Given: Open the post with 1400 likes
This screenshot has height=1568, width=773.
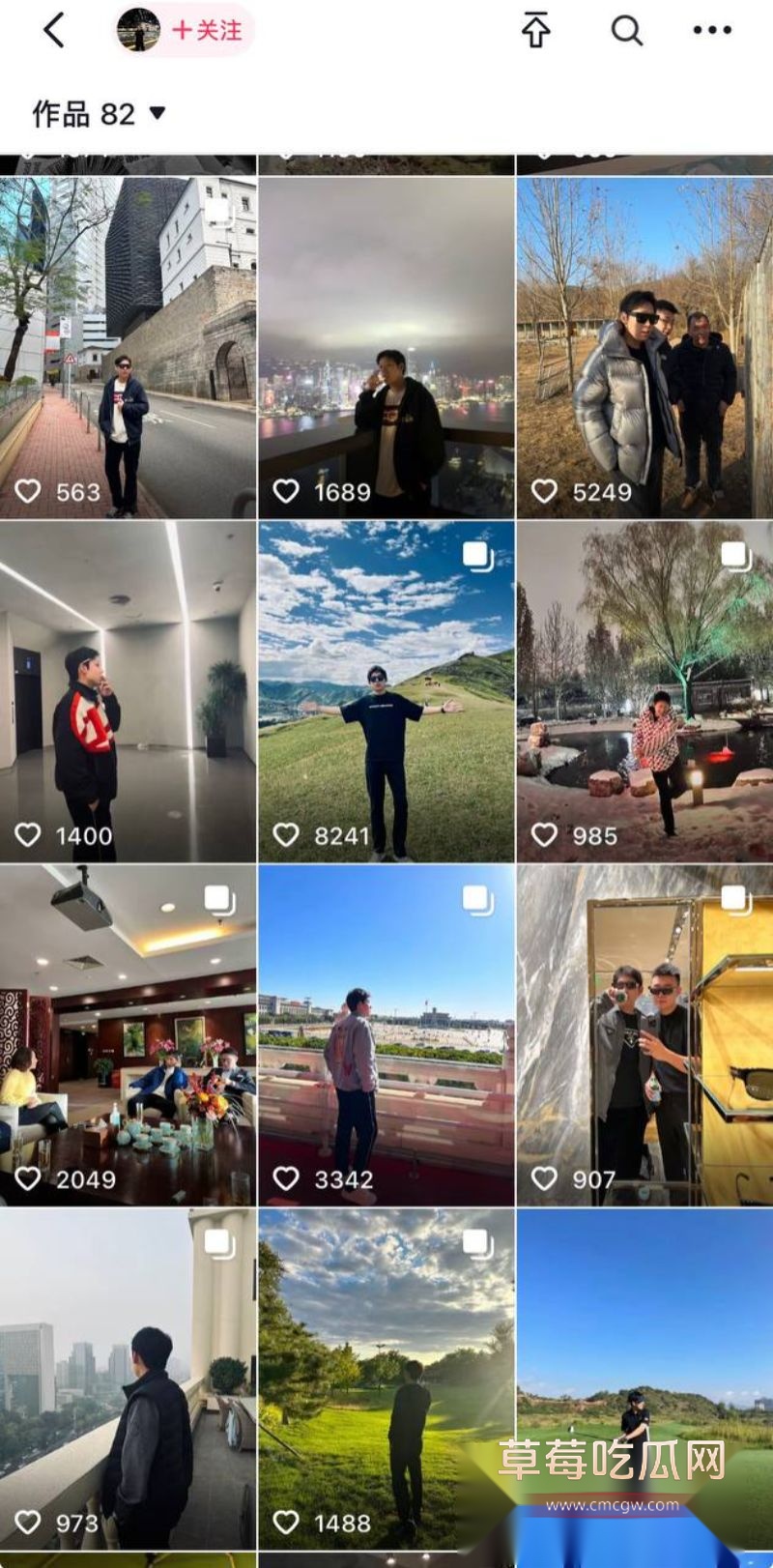Looking at the screenshot, I should point(128,691).
